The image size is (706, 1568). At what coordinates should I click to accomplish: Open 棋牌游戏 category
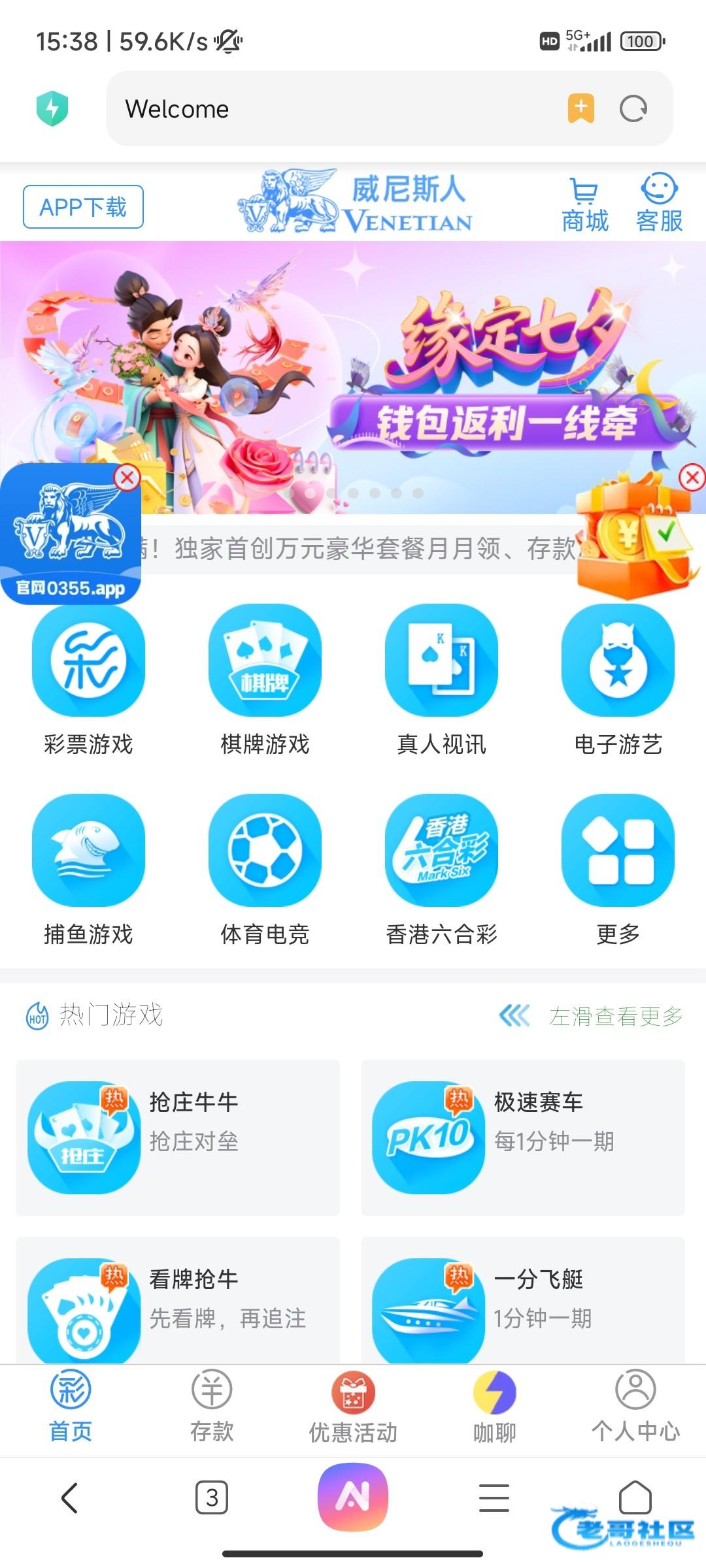pos(265,679)
